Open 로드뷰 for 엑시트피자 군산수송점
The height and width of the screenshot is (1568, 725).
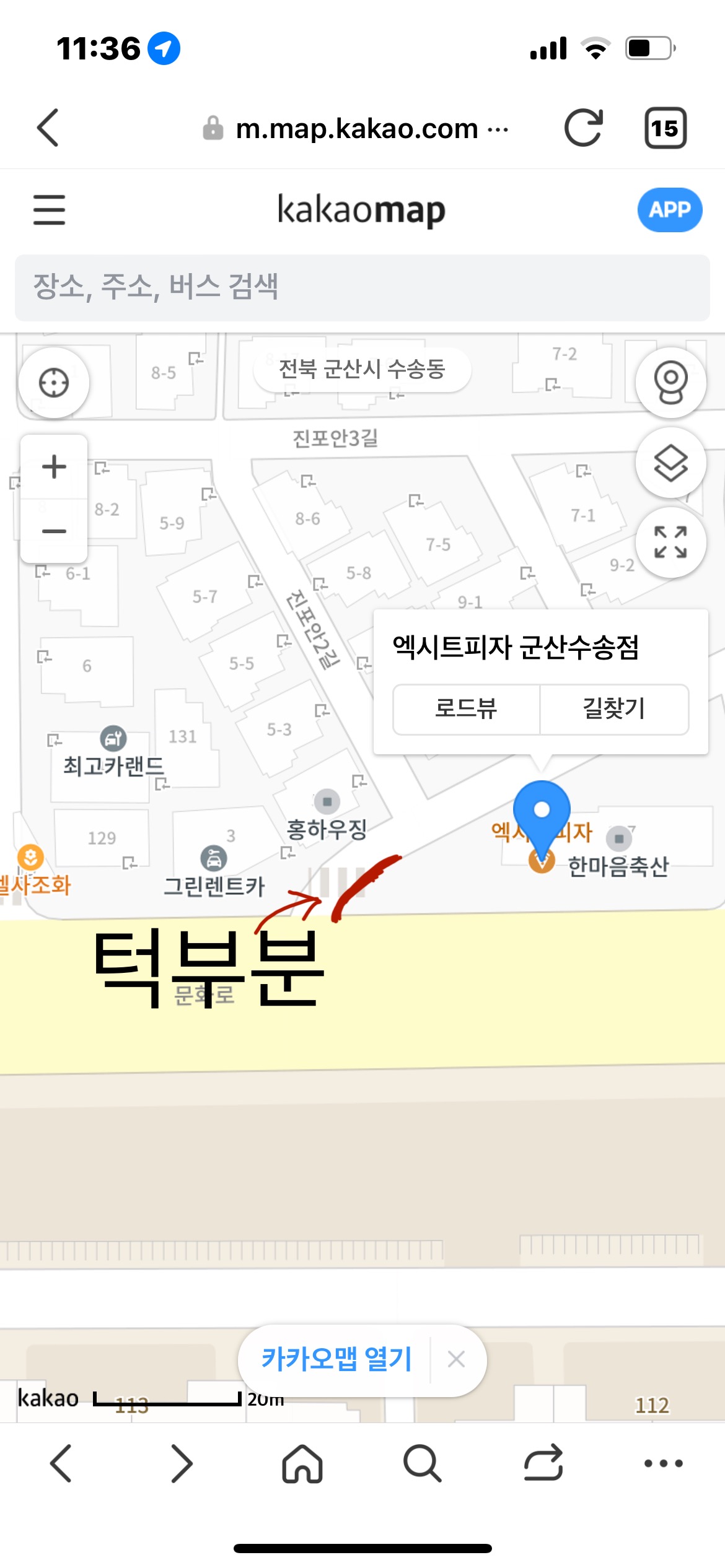tap(466, 709)
